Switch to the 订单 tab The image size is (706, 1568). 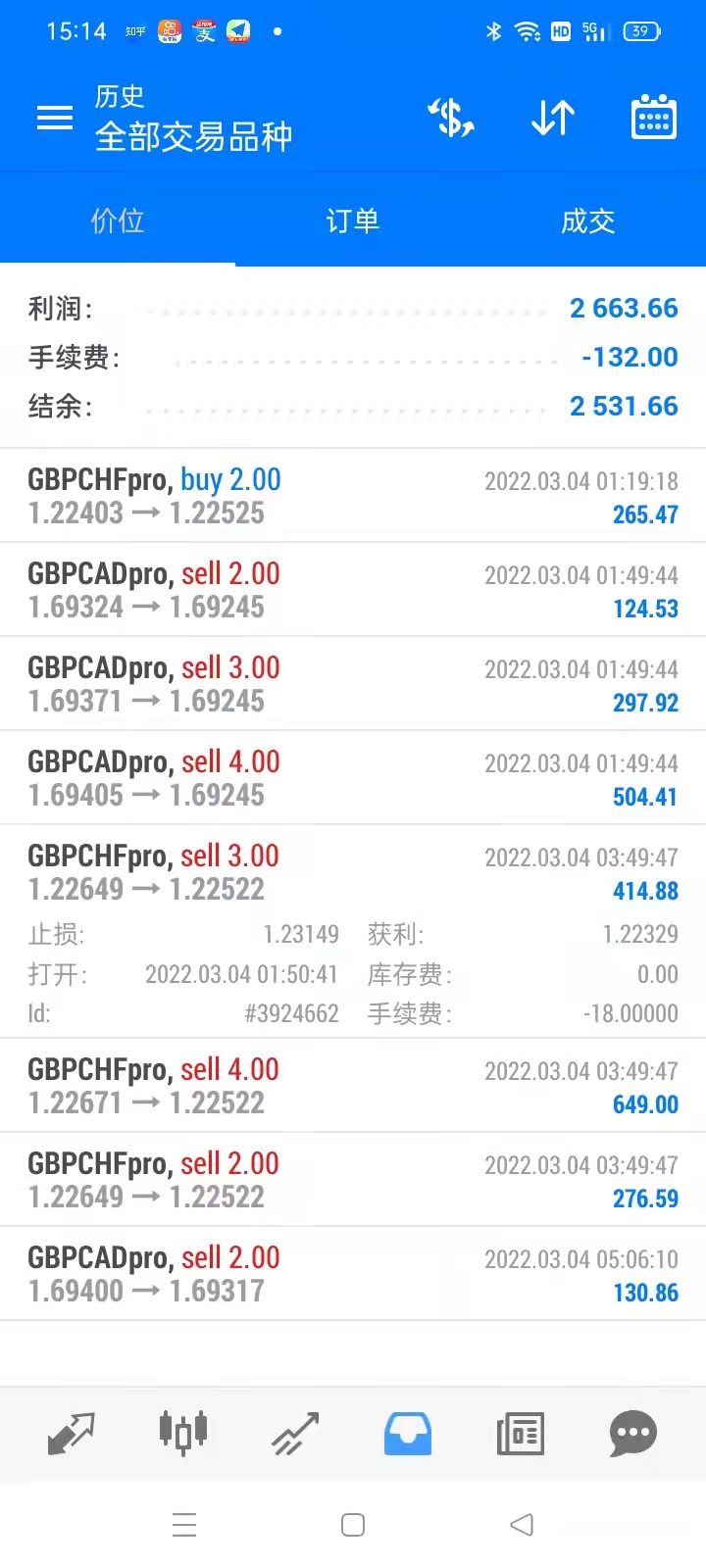(x=352, y=220)
